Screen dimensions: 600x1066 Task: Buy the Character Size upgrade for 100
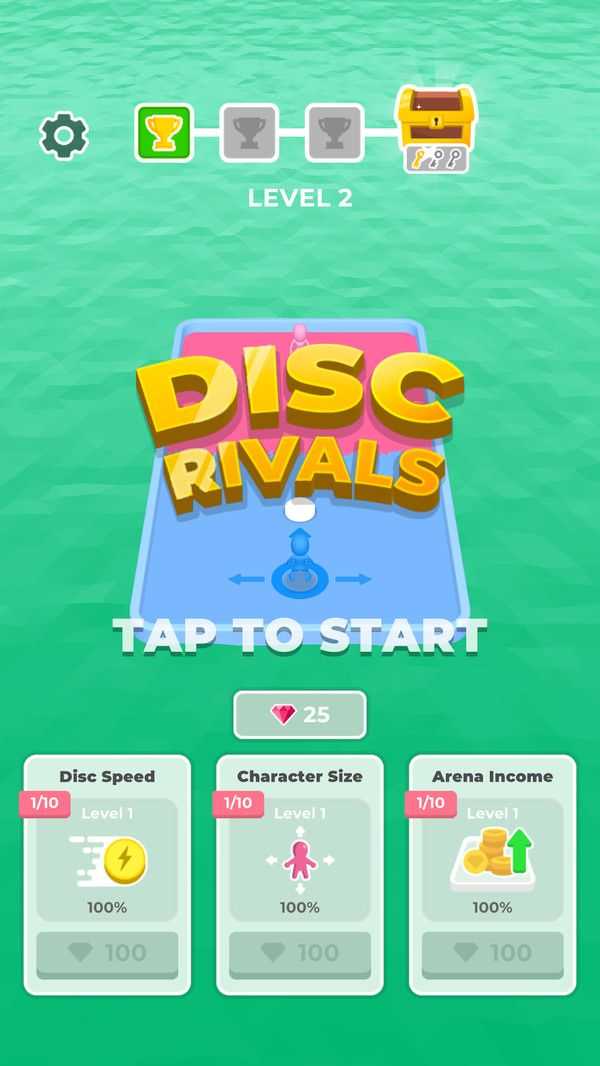click(300, 954)
